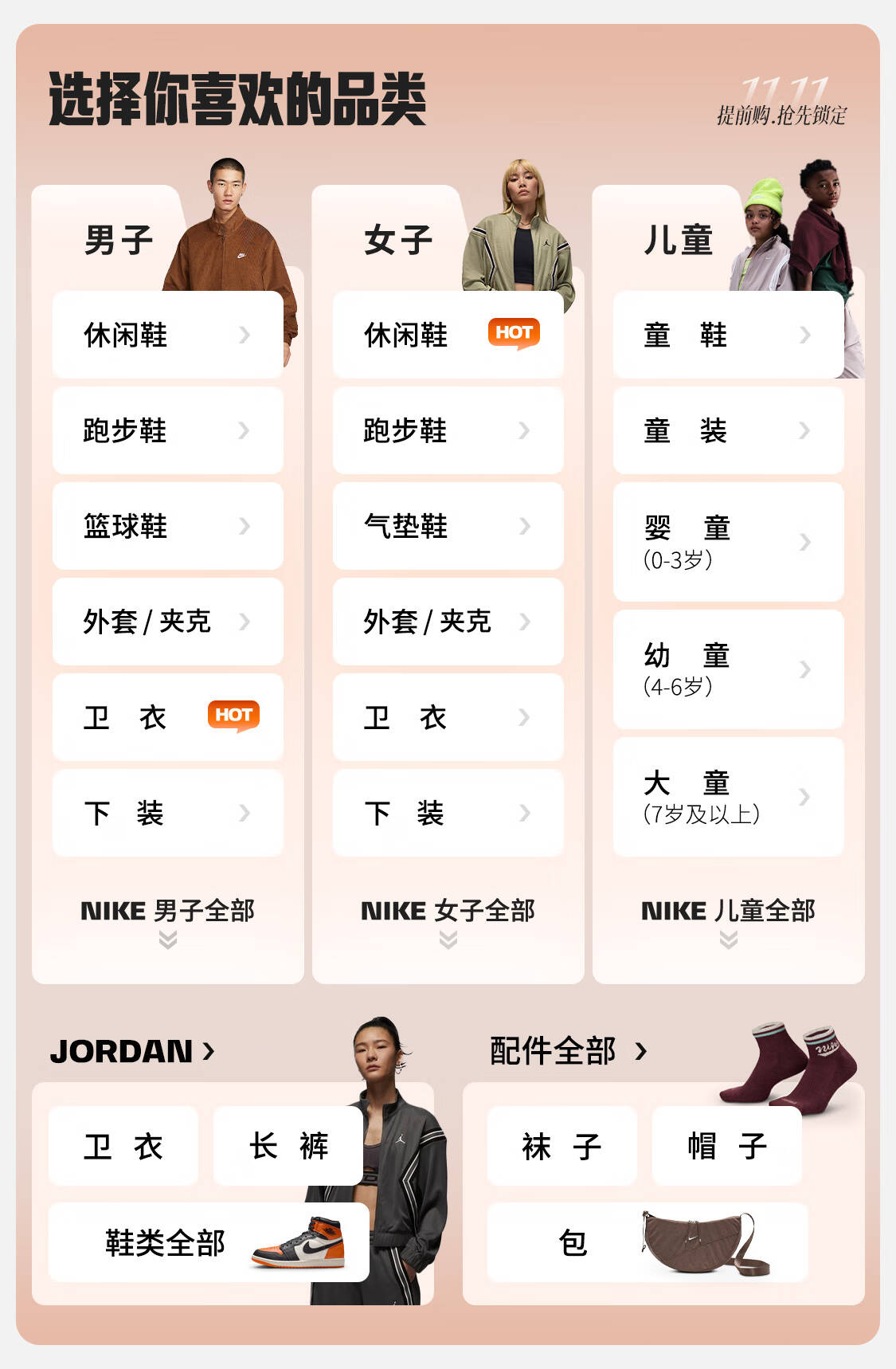Choose 袜子 accessories
This screenshot has height=1369, width=896.
pos(562,1146)
